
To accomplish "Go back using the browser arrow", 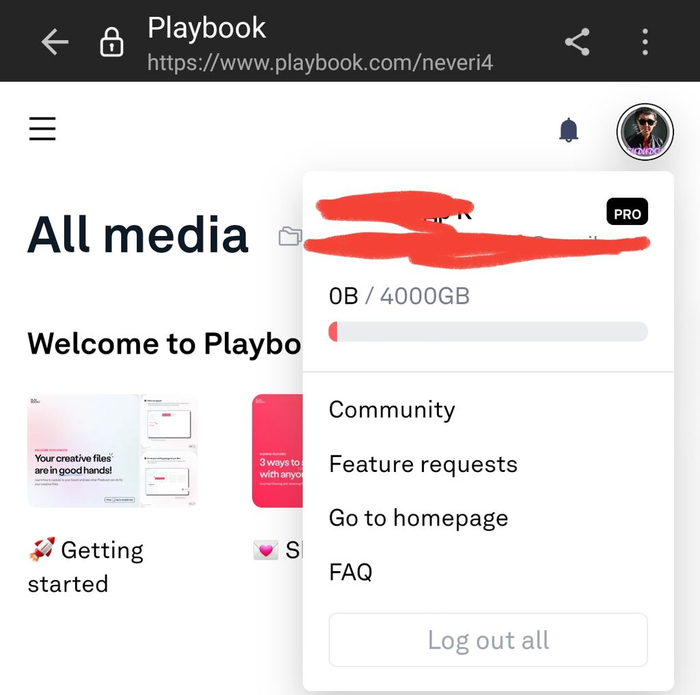I will pos(54,42).
